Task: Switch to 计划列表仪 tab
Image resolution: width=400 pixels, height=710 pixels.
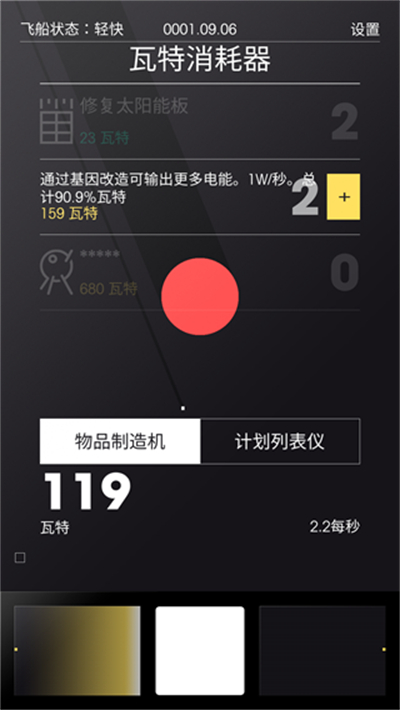Action: pos(280,441)
